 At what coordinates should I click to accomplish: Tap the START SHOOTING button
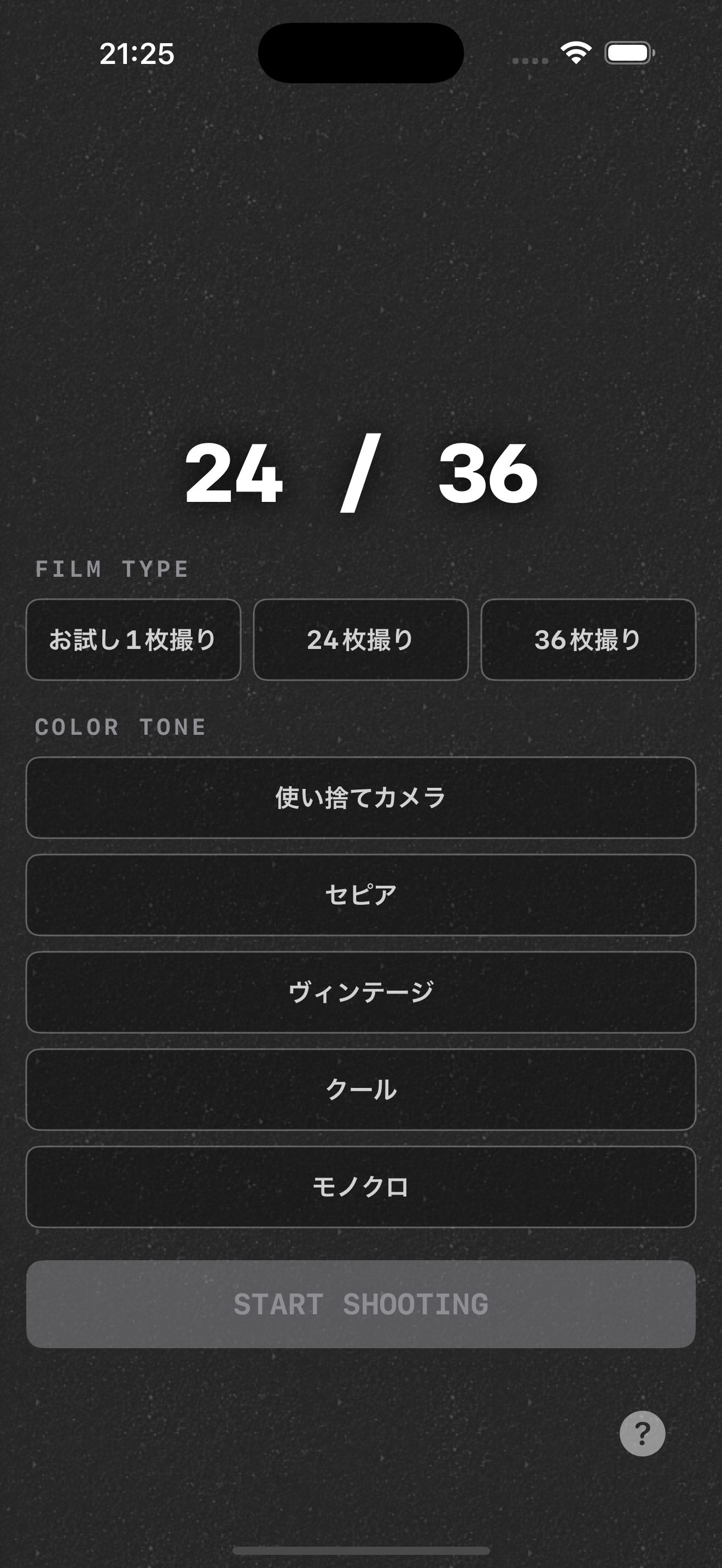(x=360, y=1304)
